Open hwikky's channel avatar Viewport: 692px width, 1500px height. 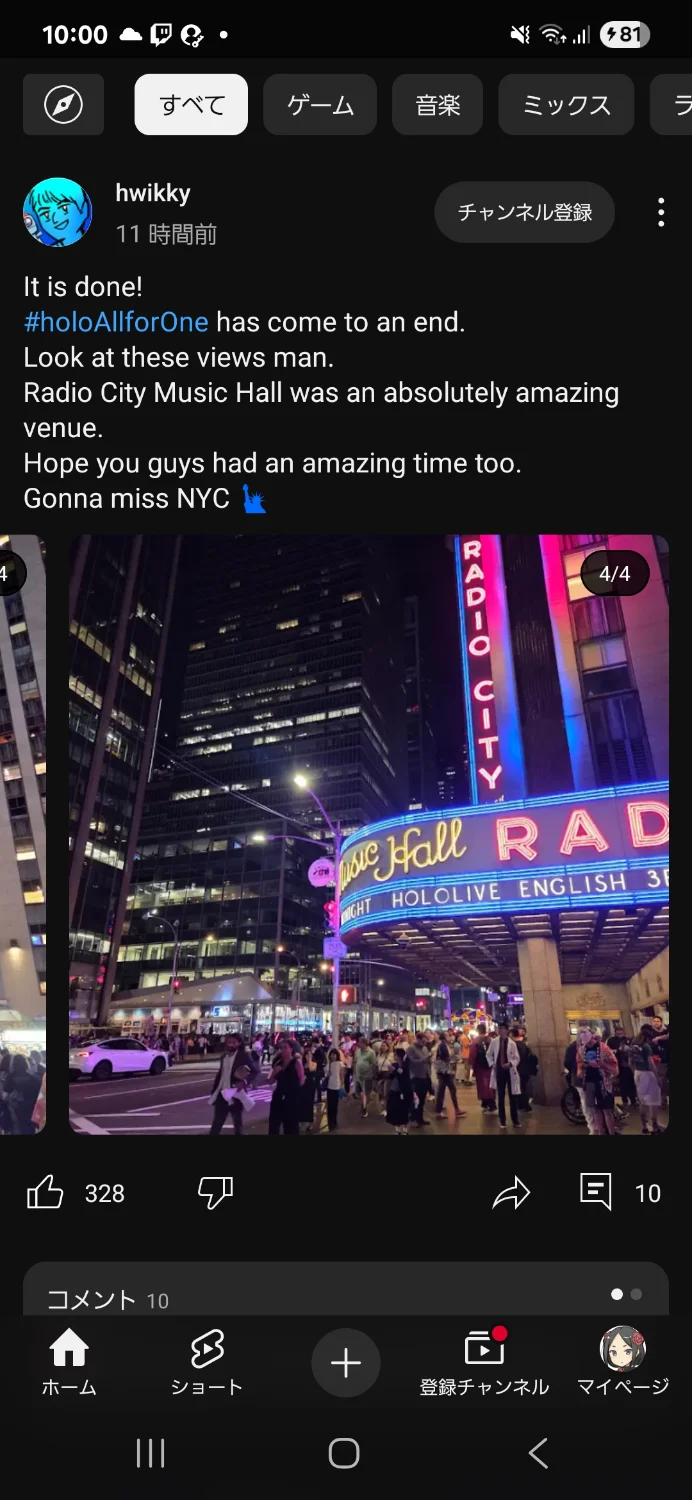[x=58, y=212]
